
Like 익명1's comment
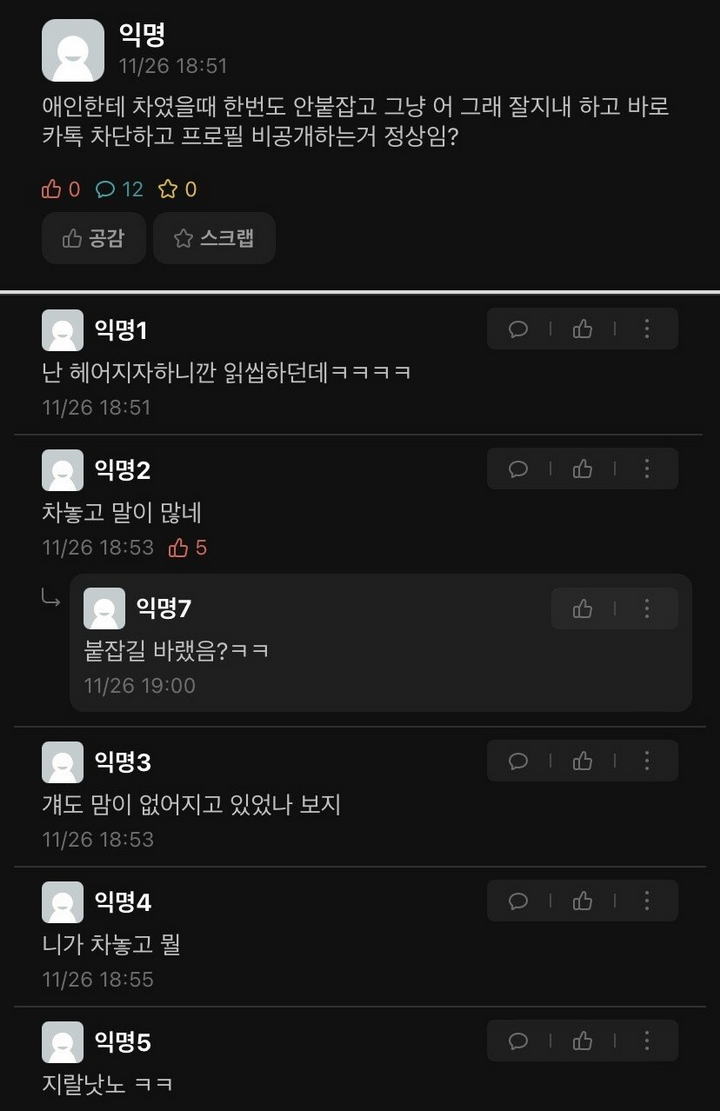[x=582, y=329]
